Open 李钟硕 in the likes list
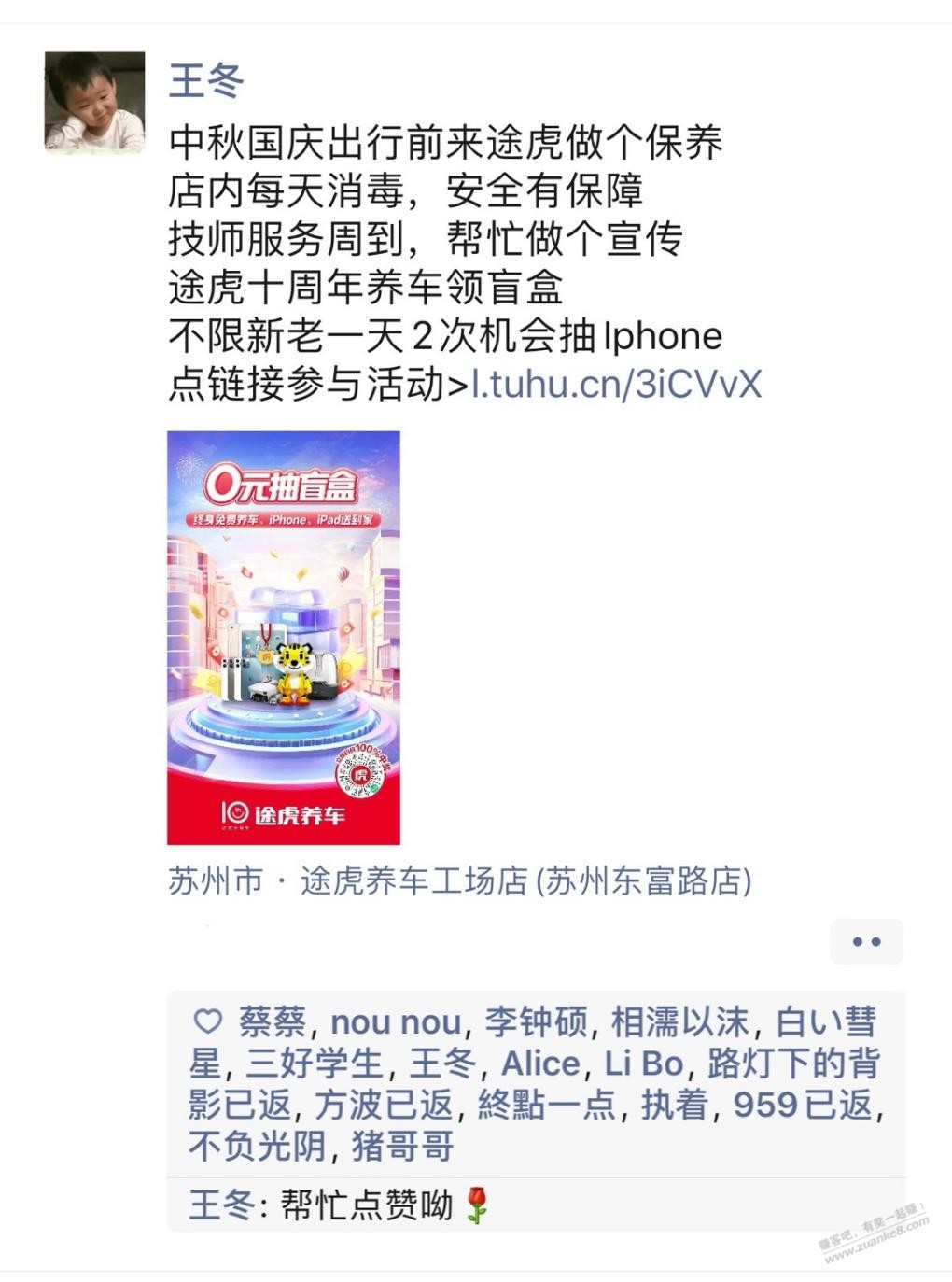This screenshot has width=952, height=1282. coord(535,1021)
